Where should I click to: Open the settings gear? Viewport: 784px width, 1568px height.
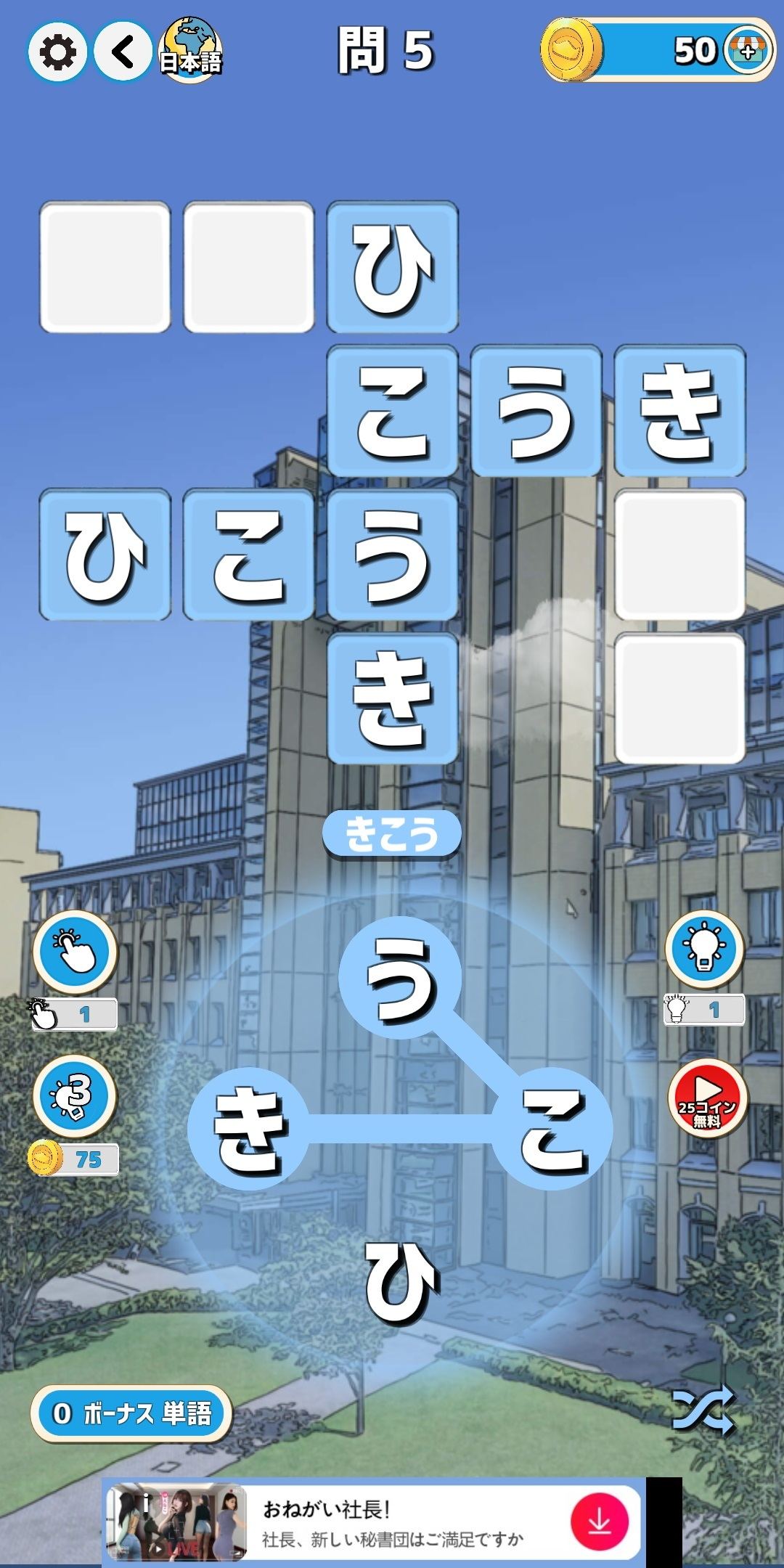click(57, 52)
